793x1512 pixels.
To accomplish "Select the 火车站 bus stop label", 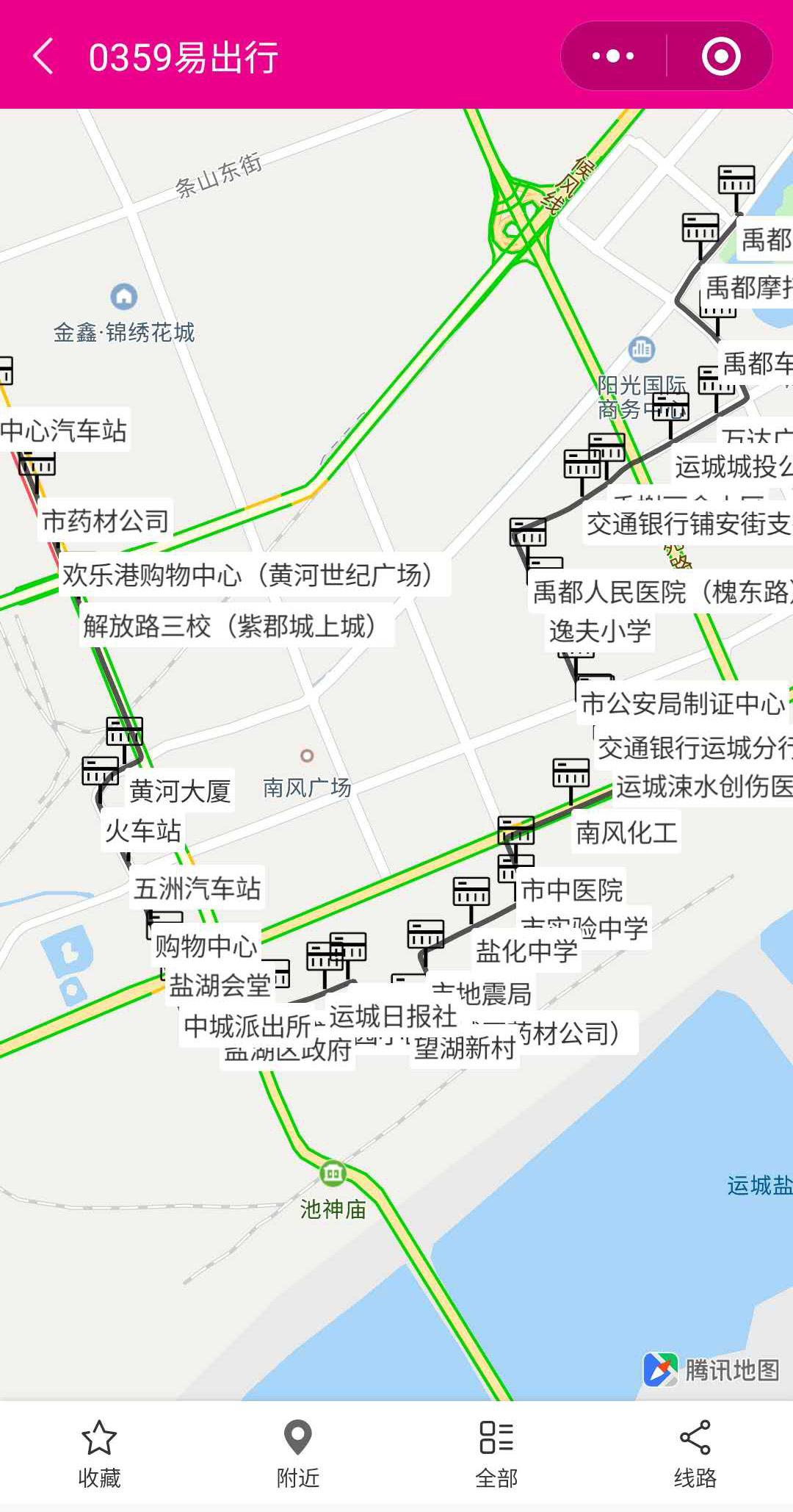I will [x=143, y=831].
